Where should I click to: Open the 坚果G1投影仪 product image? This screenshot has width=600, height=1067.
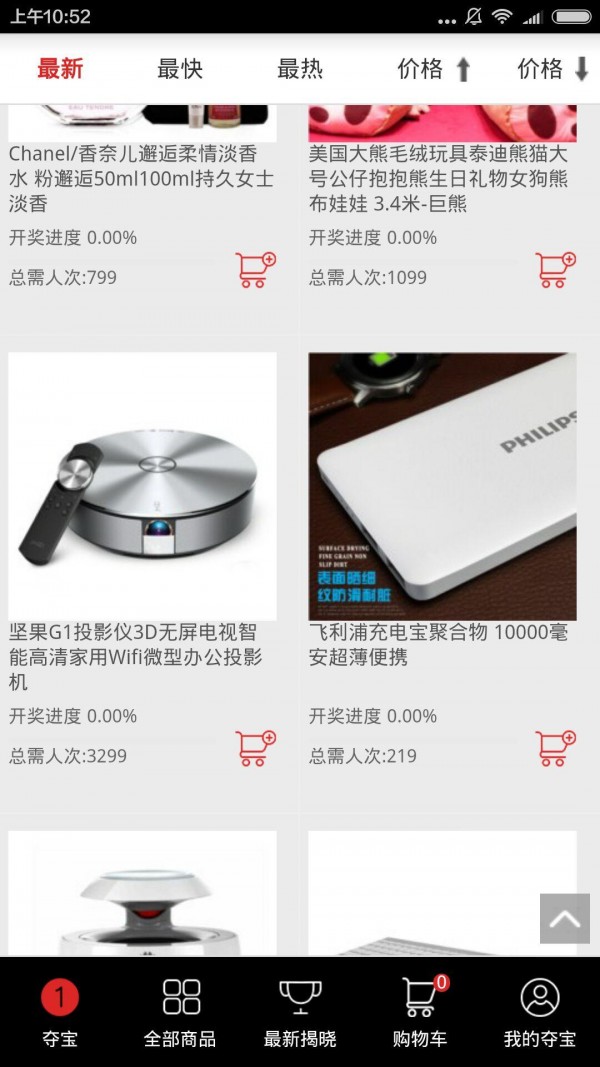click(142, 486)
